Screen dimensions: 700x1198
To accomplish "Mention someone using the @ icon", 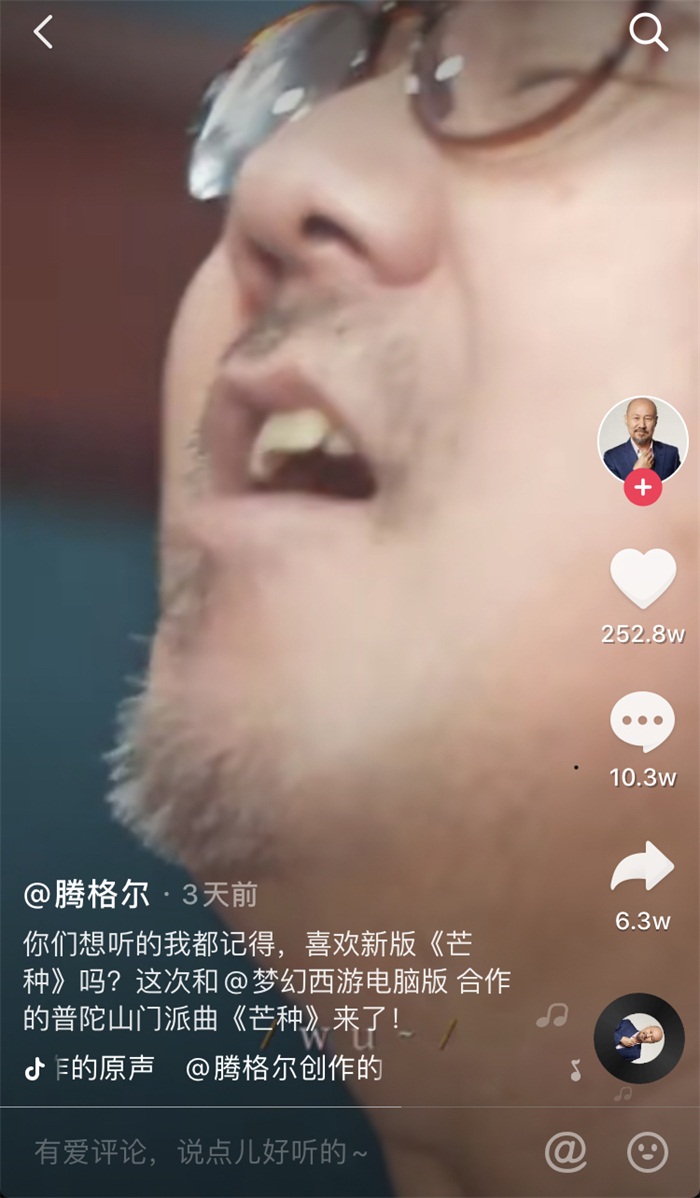I will tap(565, 1153).
